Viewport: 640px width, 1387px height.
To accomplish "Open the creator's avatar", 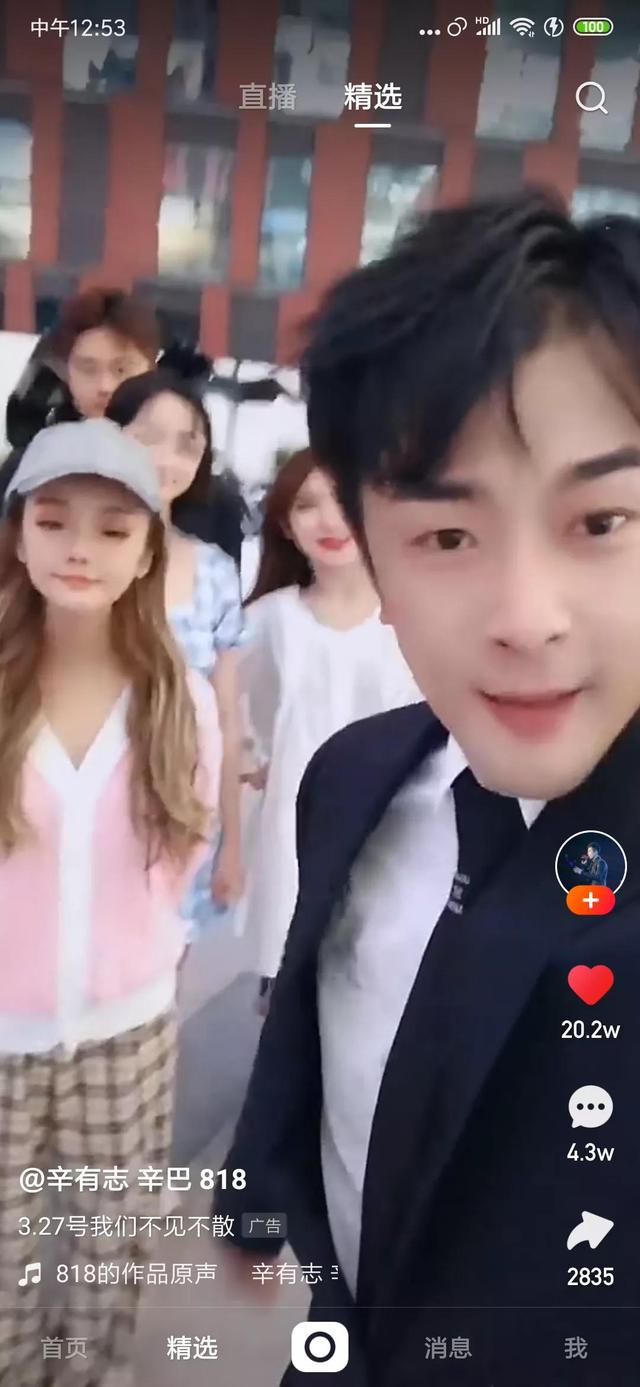I will [x=590, y=862].
